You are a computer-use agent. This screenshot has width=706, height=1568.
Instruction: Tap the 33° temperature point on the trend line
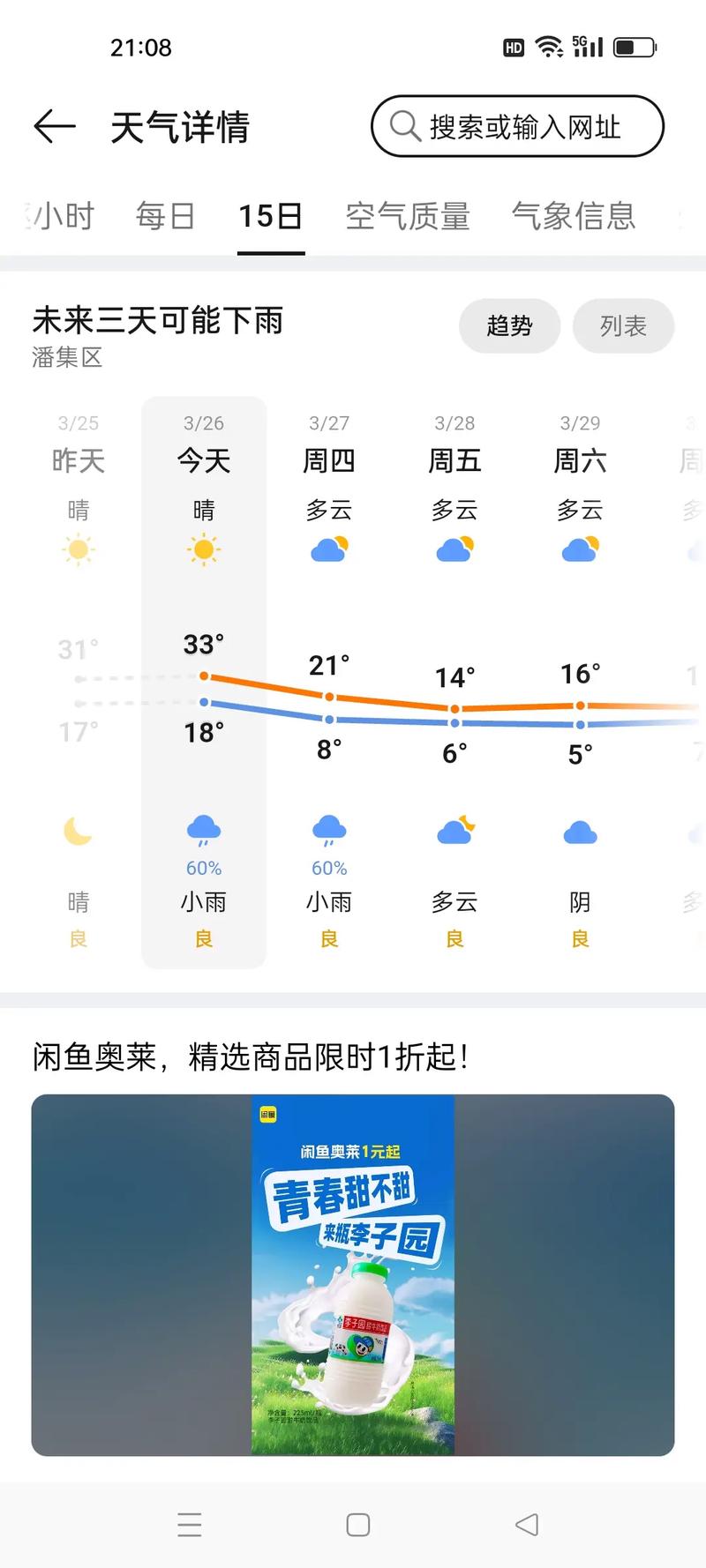click(203, 676)
